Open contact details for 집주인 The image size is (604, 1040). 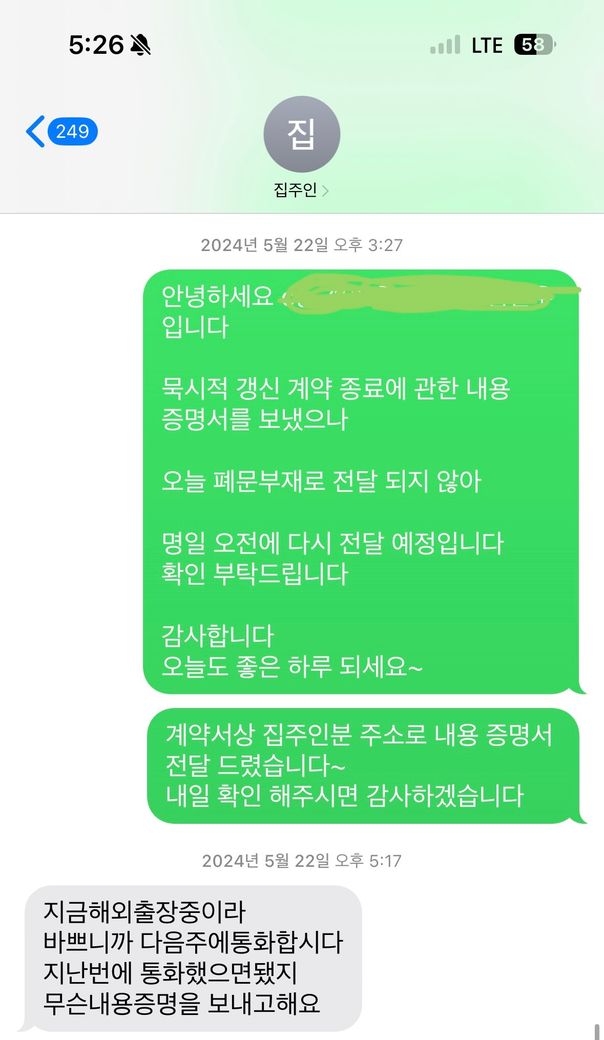pos(301,148)
